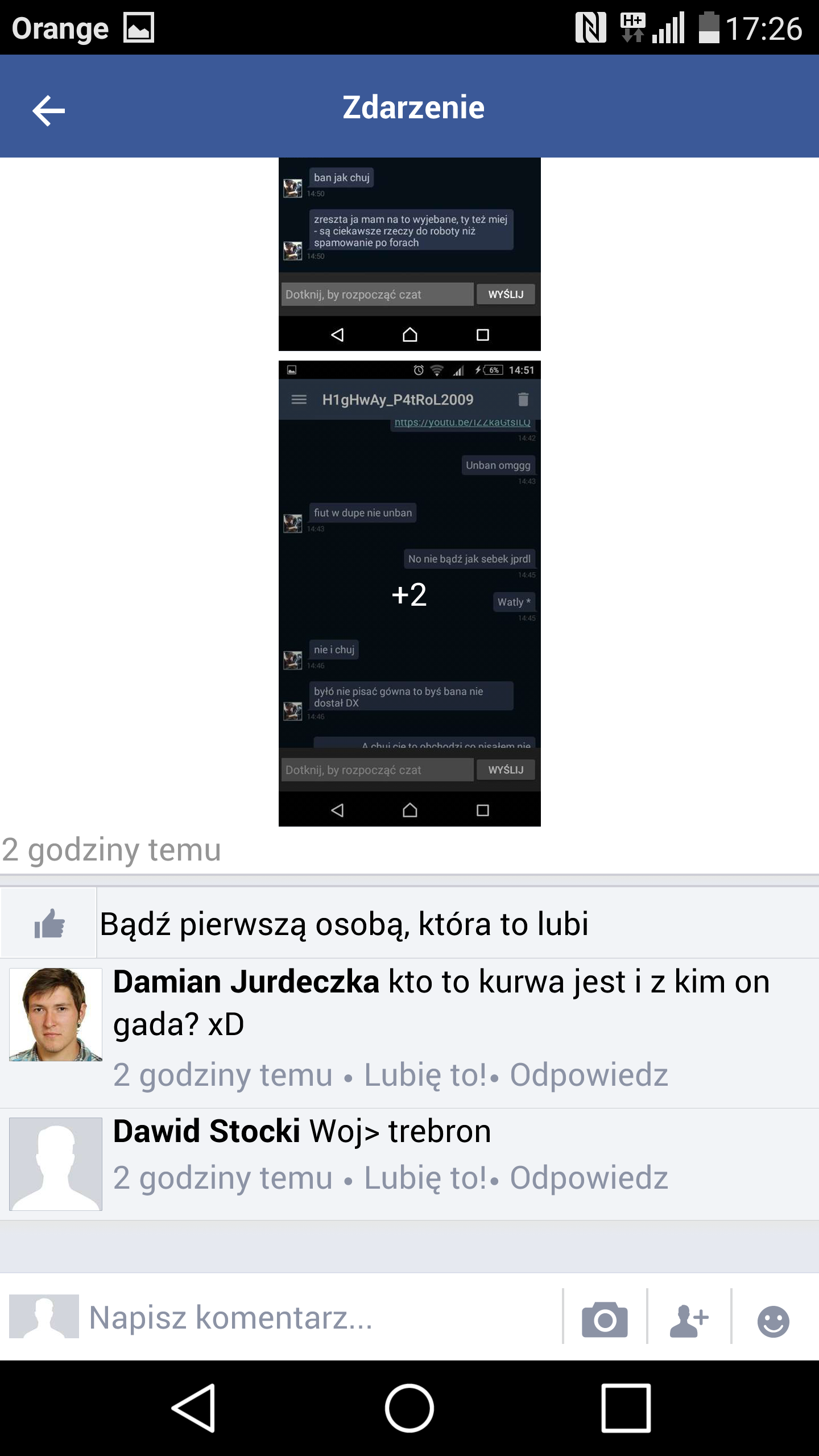Reply to Damian Jurdeczka's comment
Image resolution: width=819 pixels, height=1456 pixels.
pos(589,1075)
